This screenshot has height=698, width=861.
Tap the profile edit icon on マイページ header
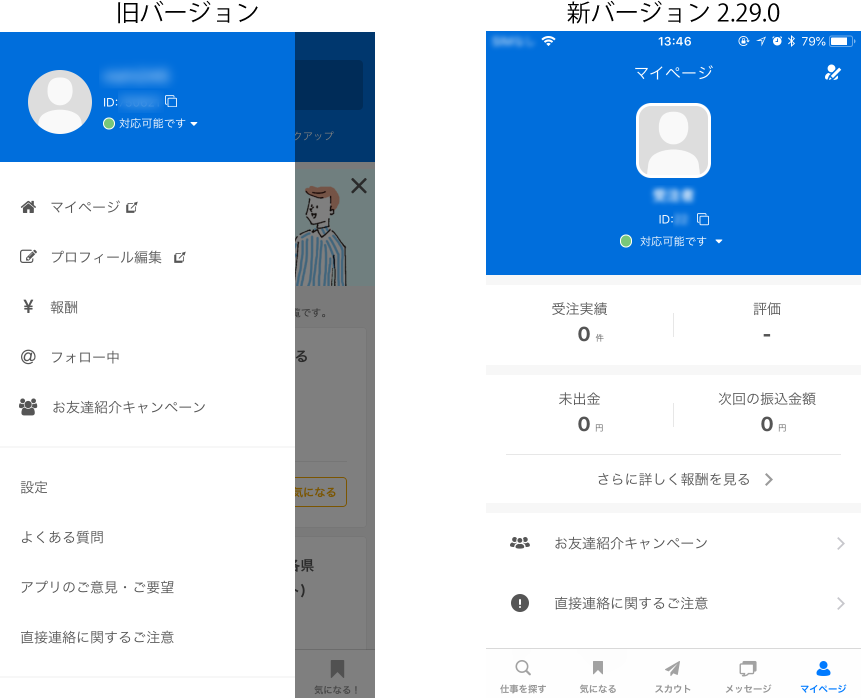[832, 72]
